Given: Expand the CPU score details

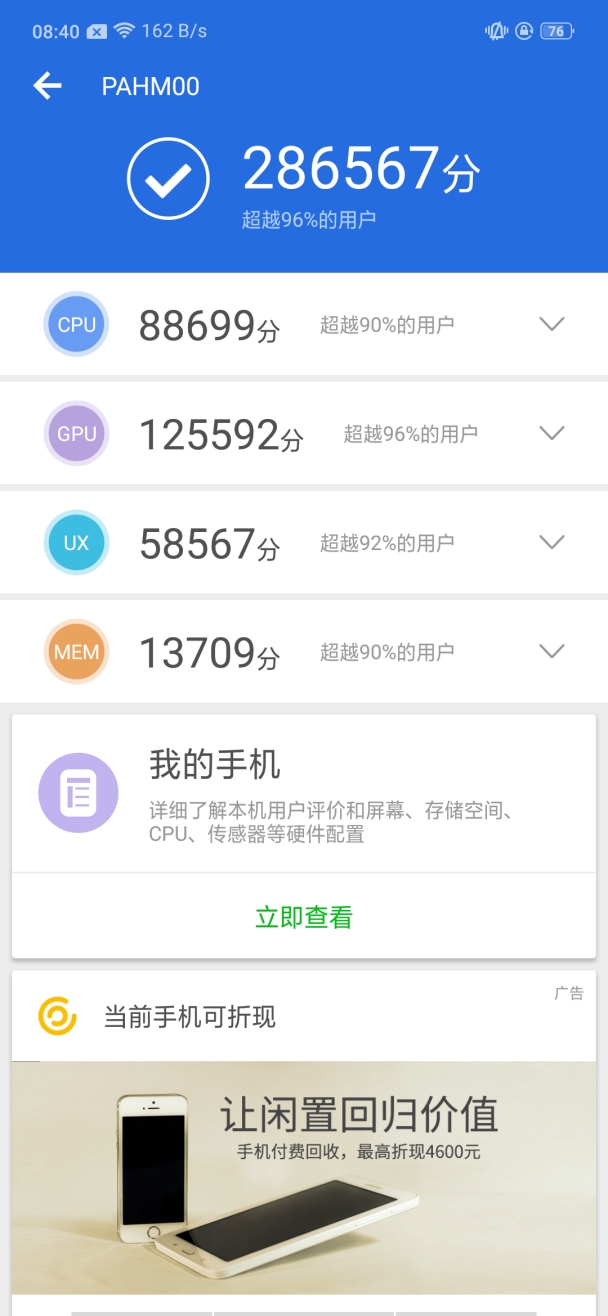Looking at the screenshot, I should pos(551,324).
